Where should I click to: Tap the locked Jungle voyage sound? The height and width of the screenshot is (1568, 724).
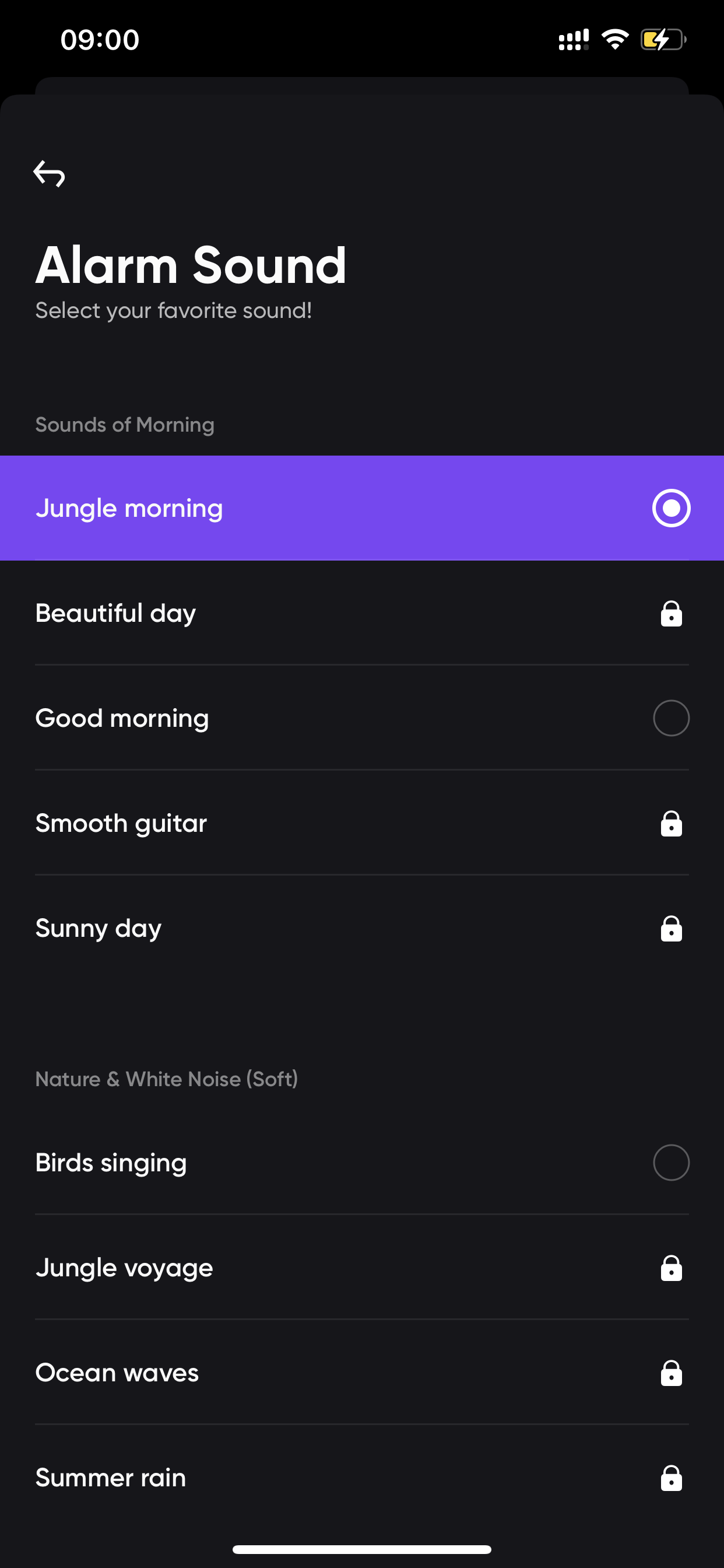tap(362, 1268)
